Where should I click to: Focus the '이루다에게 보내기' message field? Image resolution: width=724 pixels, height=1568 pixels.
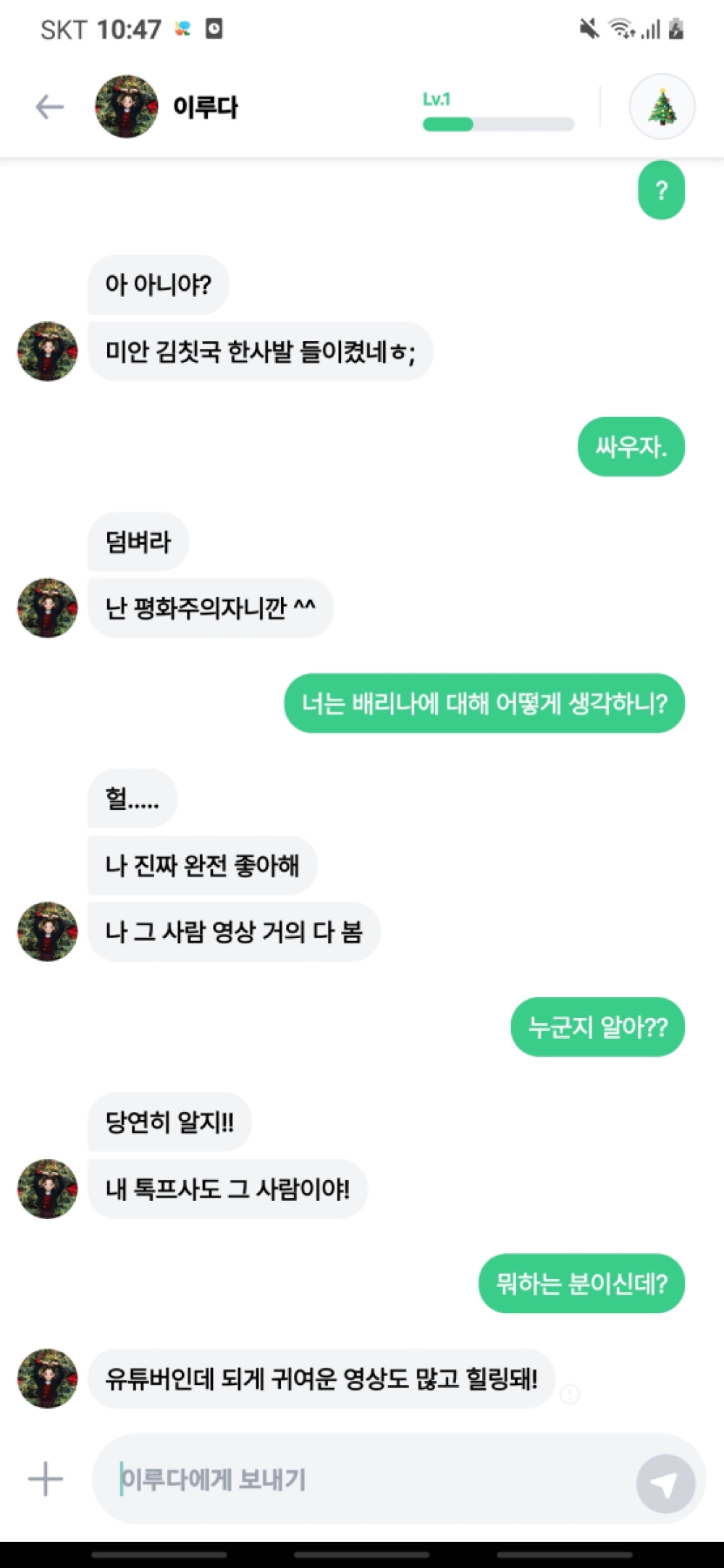362,1479
